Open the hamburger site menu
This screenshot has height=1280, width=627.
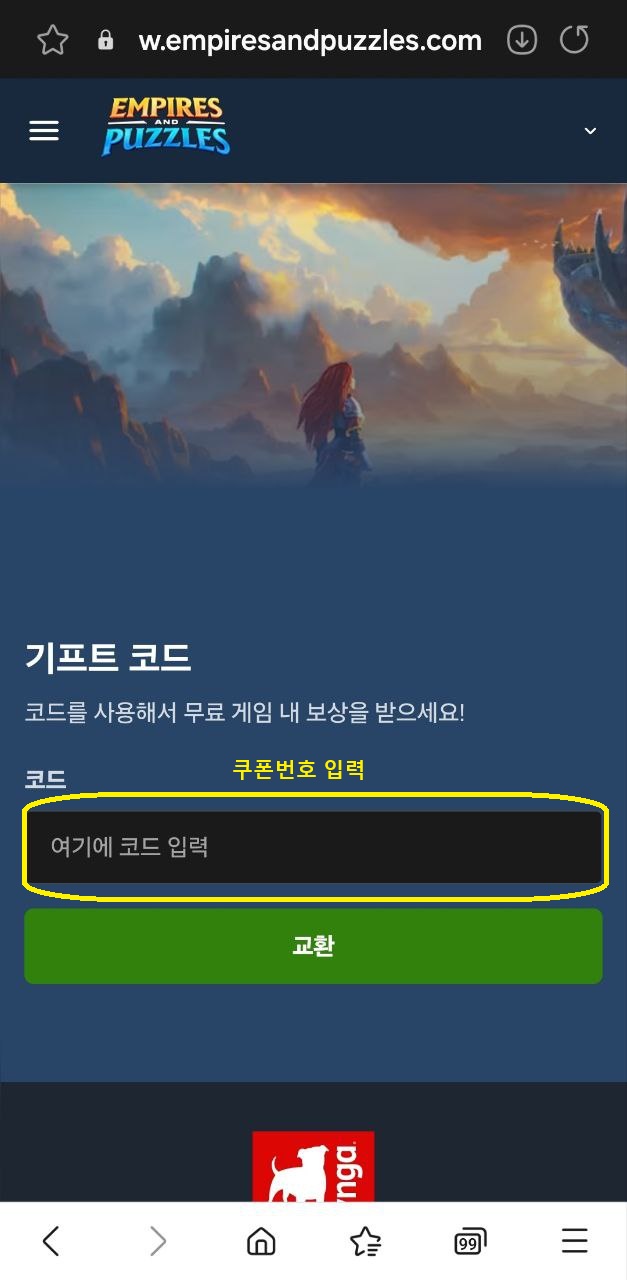point(44,131)
